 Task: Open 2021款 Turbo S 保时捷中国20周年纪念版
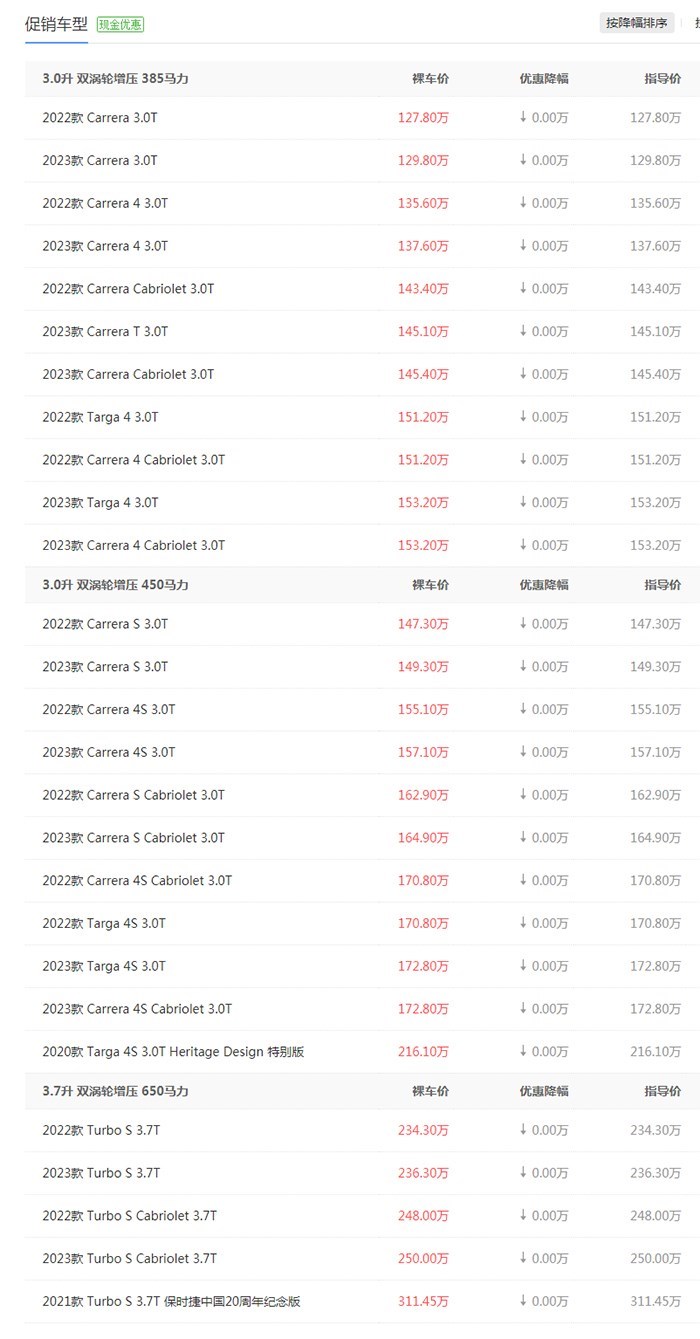click(171, 1301)
